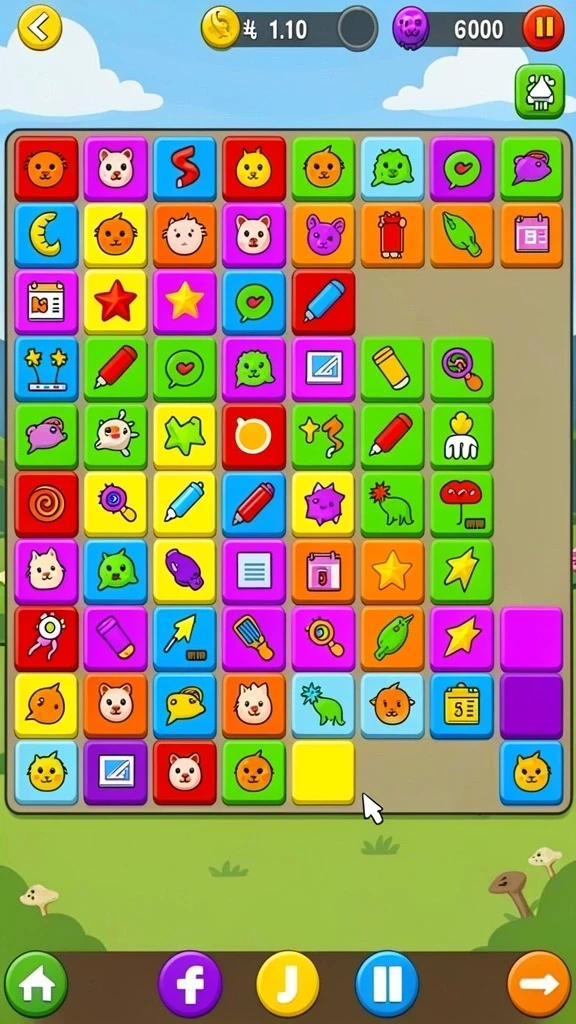Select the blue marker on red tile
The width and height of the screenshot is (576, 1024).
tap(323, 302)
